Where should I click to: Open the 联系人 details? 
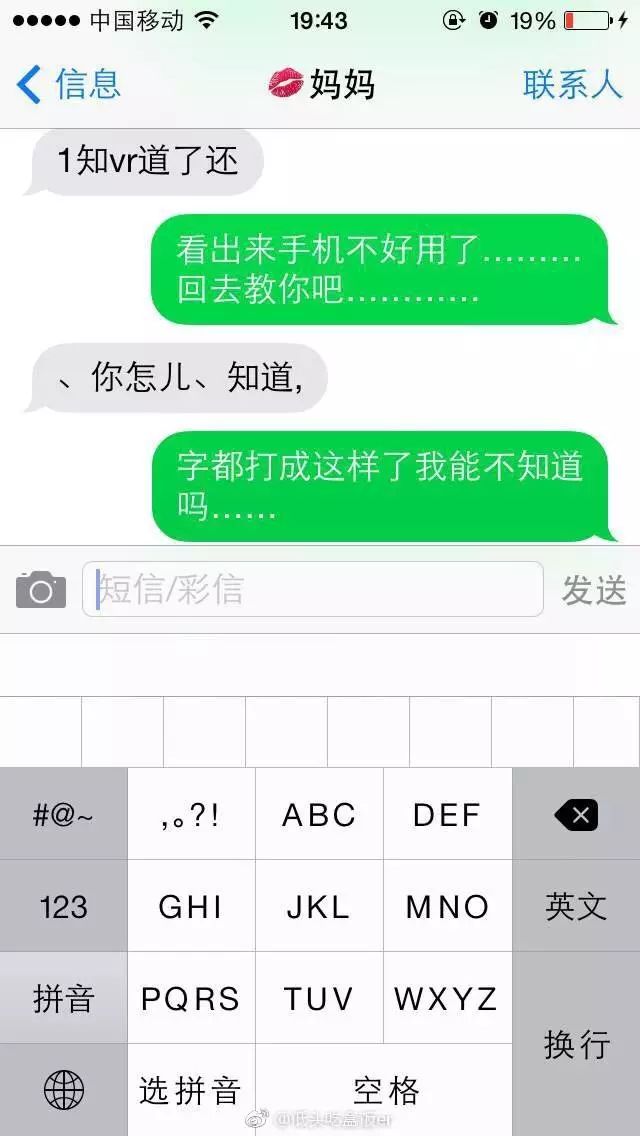572,84
